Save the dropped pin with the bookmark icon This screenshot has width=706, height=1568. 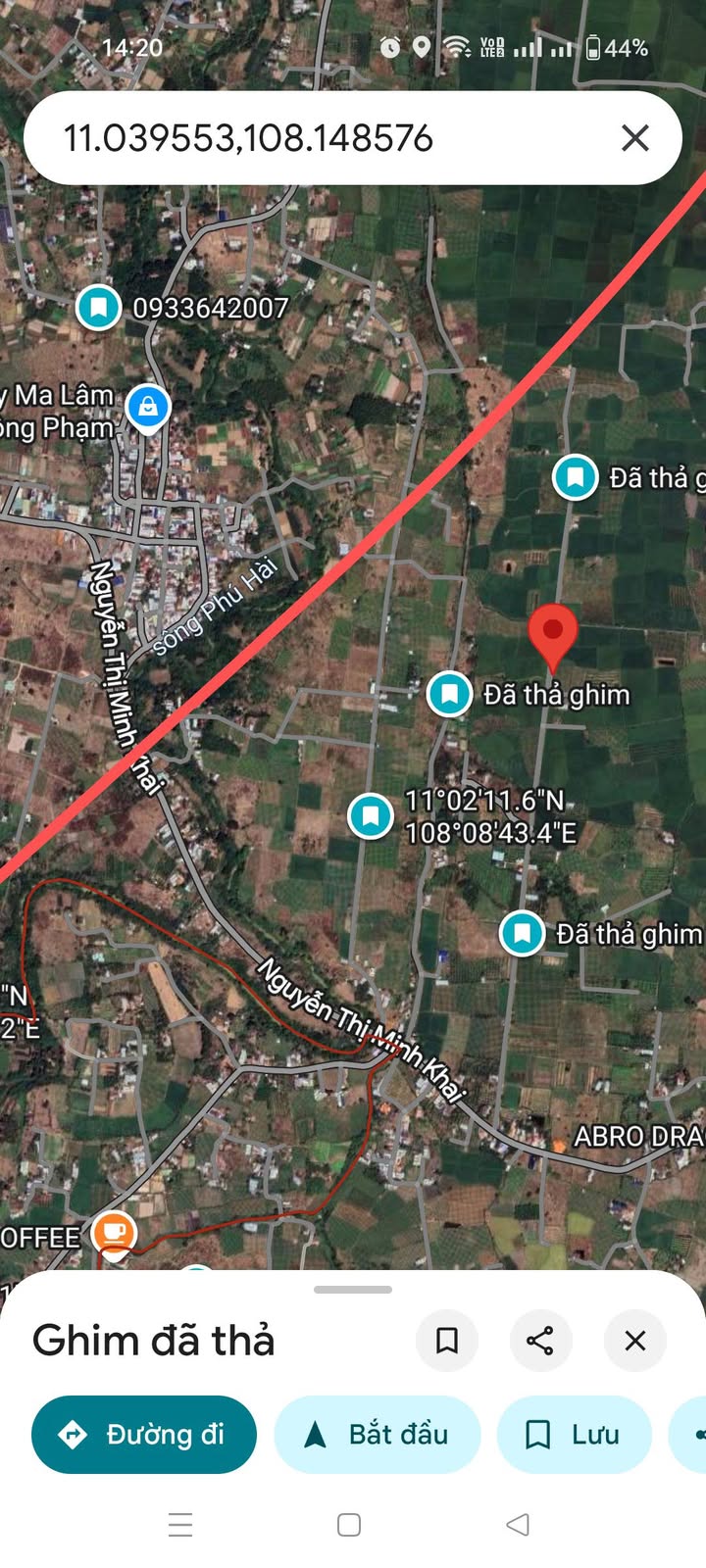[447, 1341]
